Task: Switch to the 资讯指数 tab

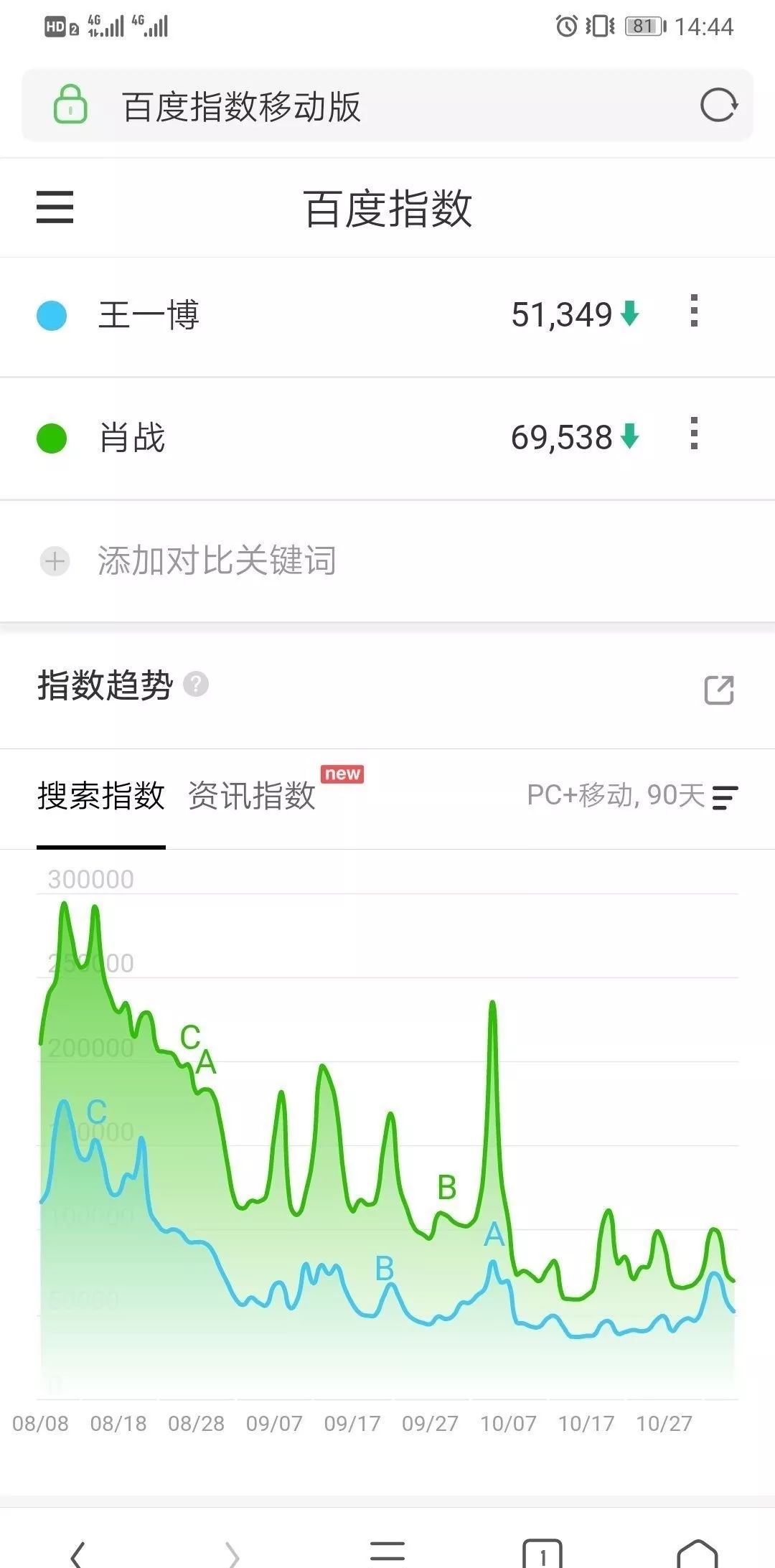Action: [x=252, y=796]
